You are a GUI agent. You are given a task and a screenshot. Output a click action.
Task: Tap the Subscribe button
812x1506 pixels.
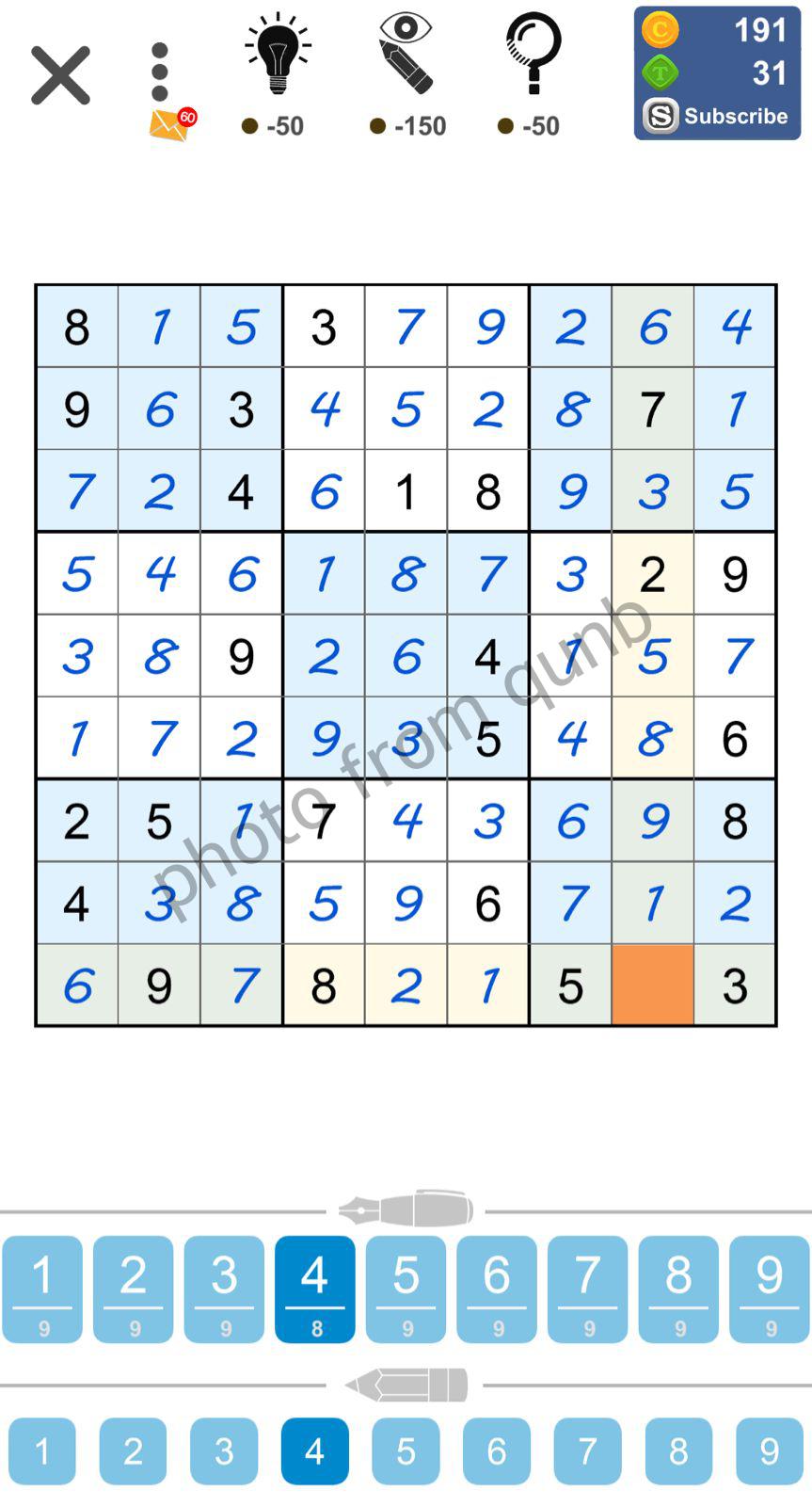click(717, 116)
